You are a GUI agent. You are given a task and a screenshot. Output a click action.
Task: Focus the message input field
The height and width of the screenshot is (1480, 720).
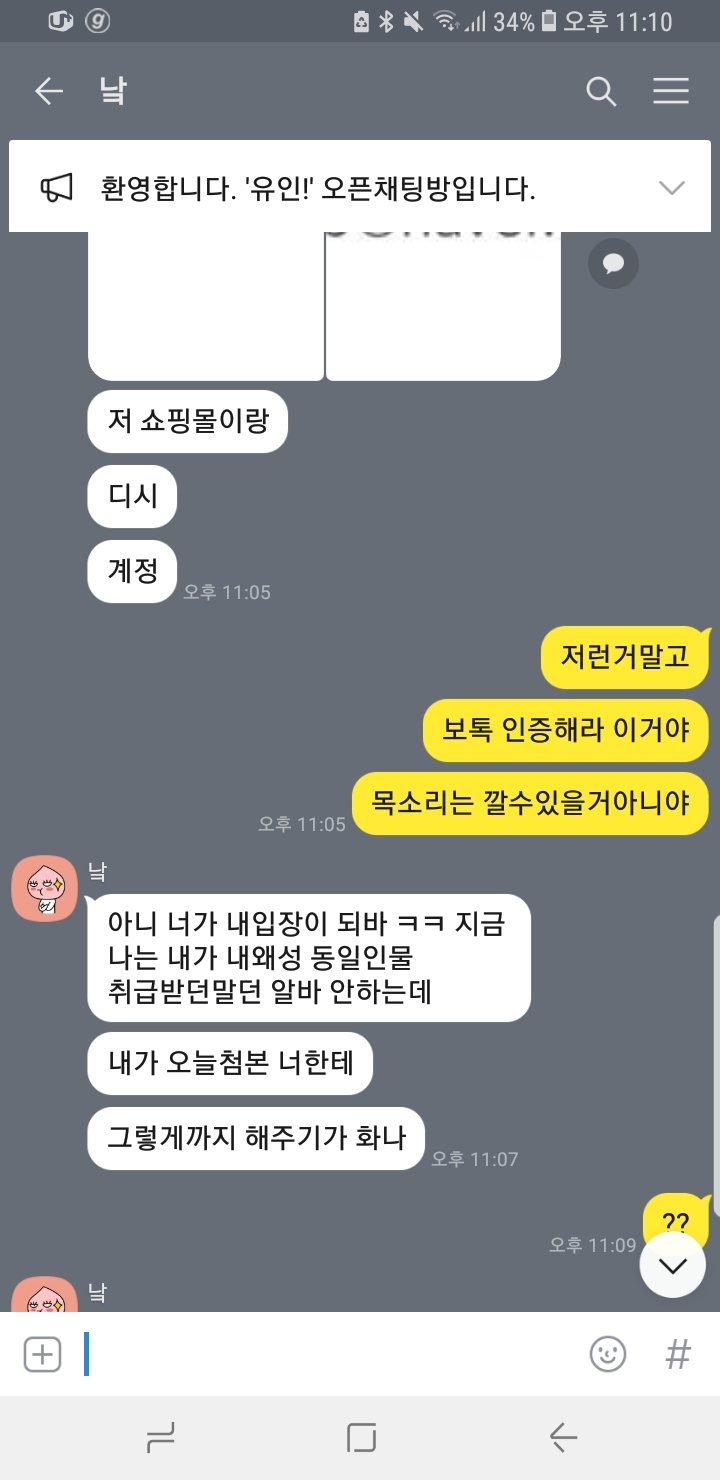coord(330,1354)
